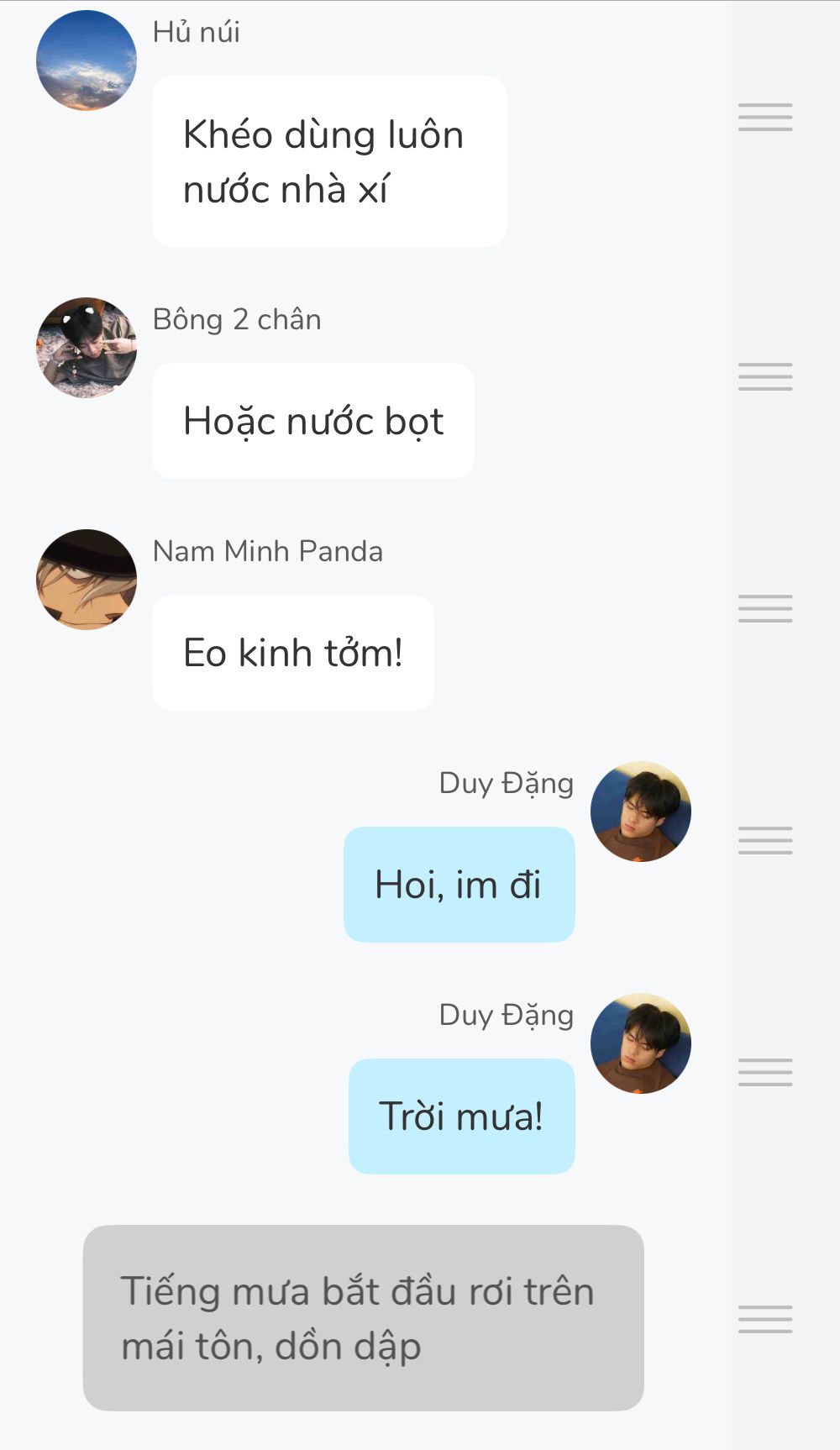This screenshot has height=1450, width=840.
Task: Select the narration "Tiếng mưa bắt đầu rơi"
Action: click(x=363, y=1317)
